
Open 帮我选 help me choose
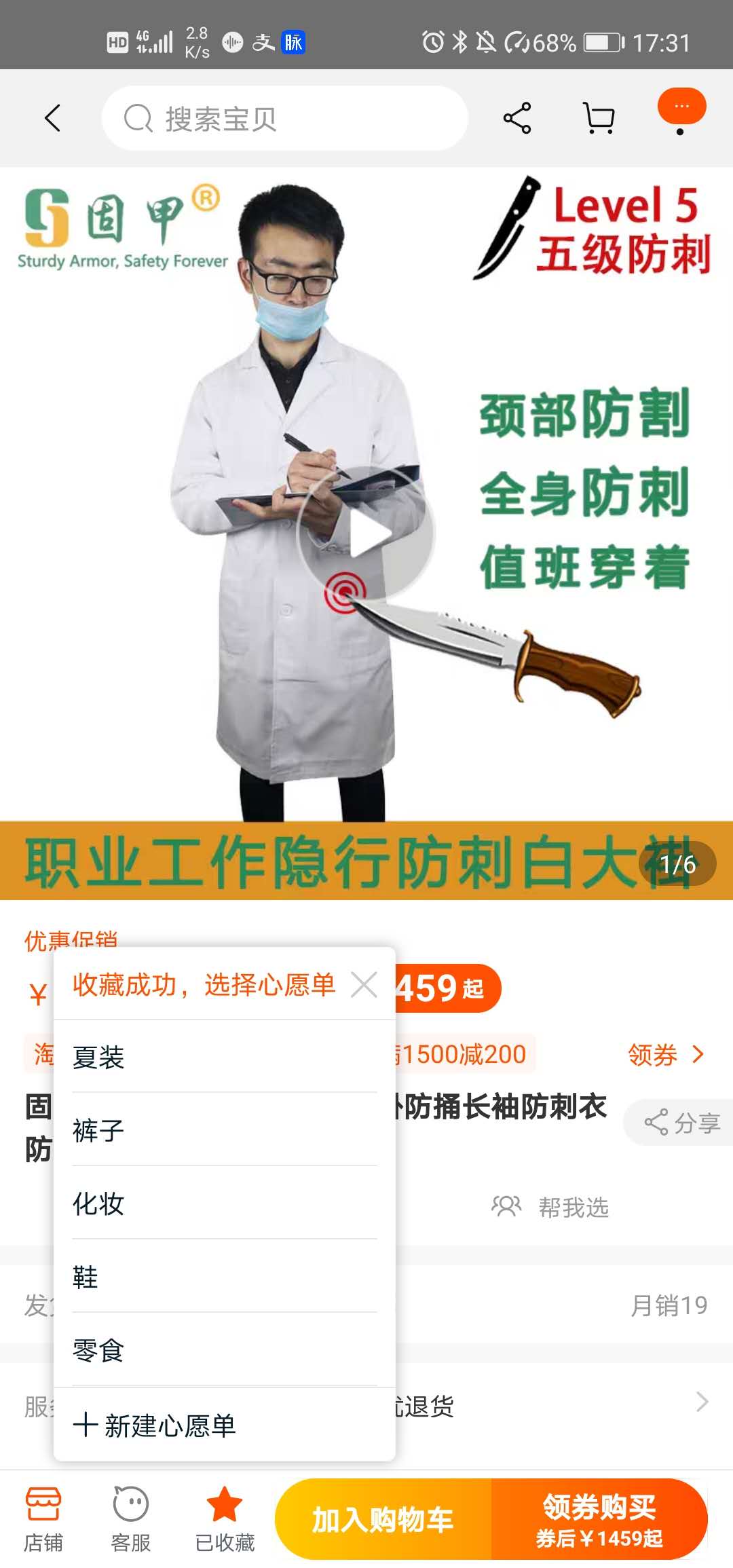tap(550, 1207)
